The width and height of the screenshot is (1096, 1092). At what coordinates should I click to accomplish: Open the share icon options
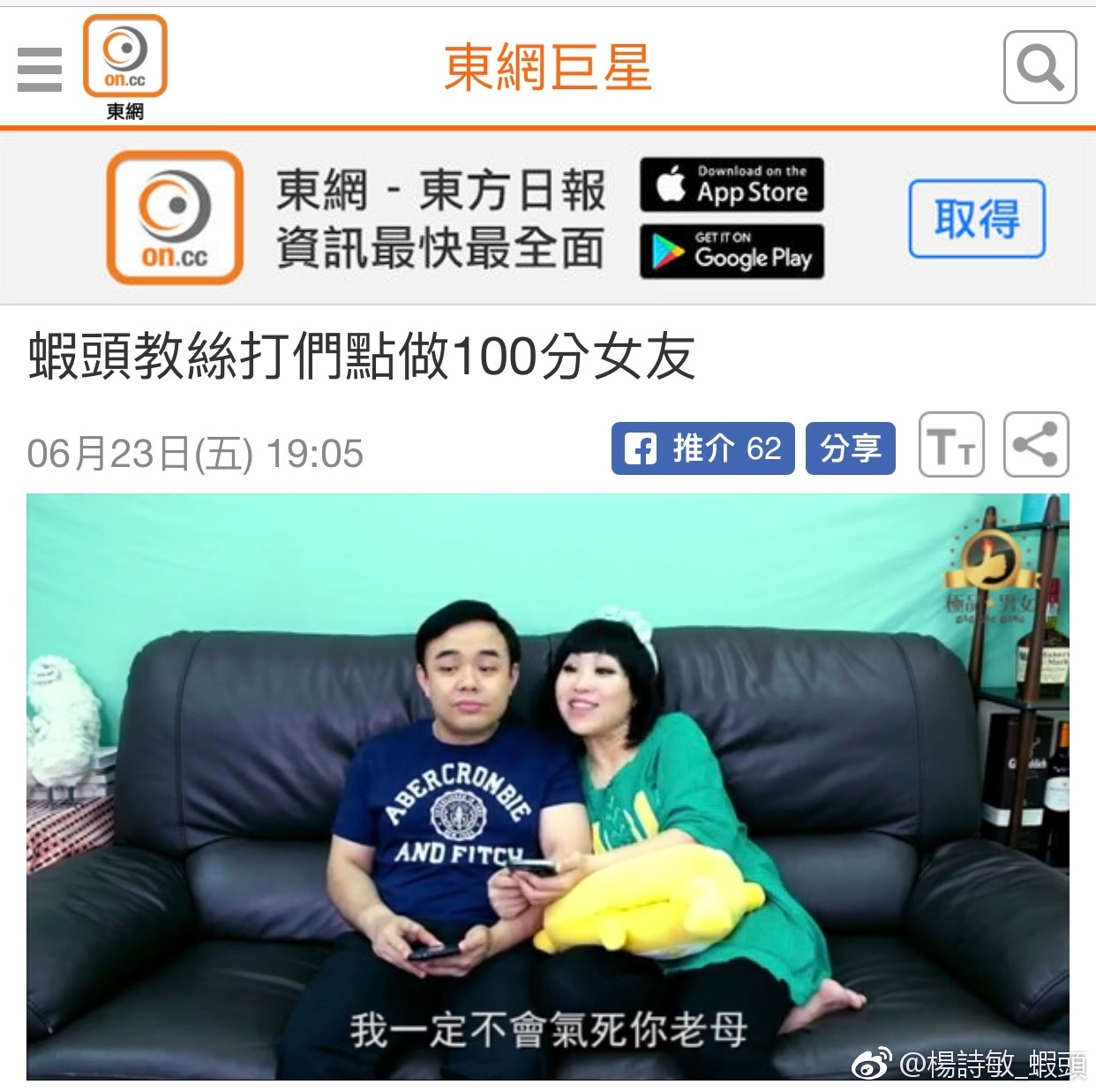pos(1036,445)
